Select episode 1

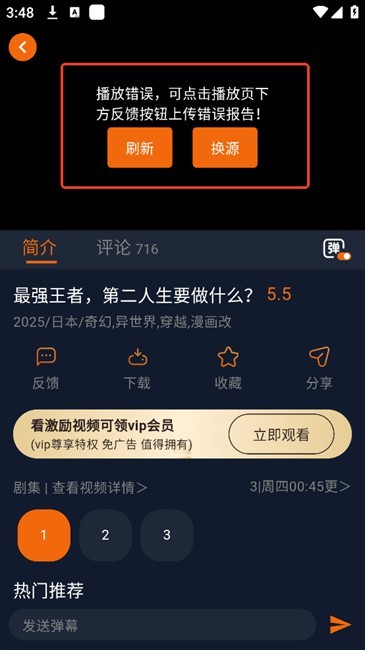[44, 535]
